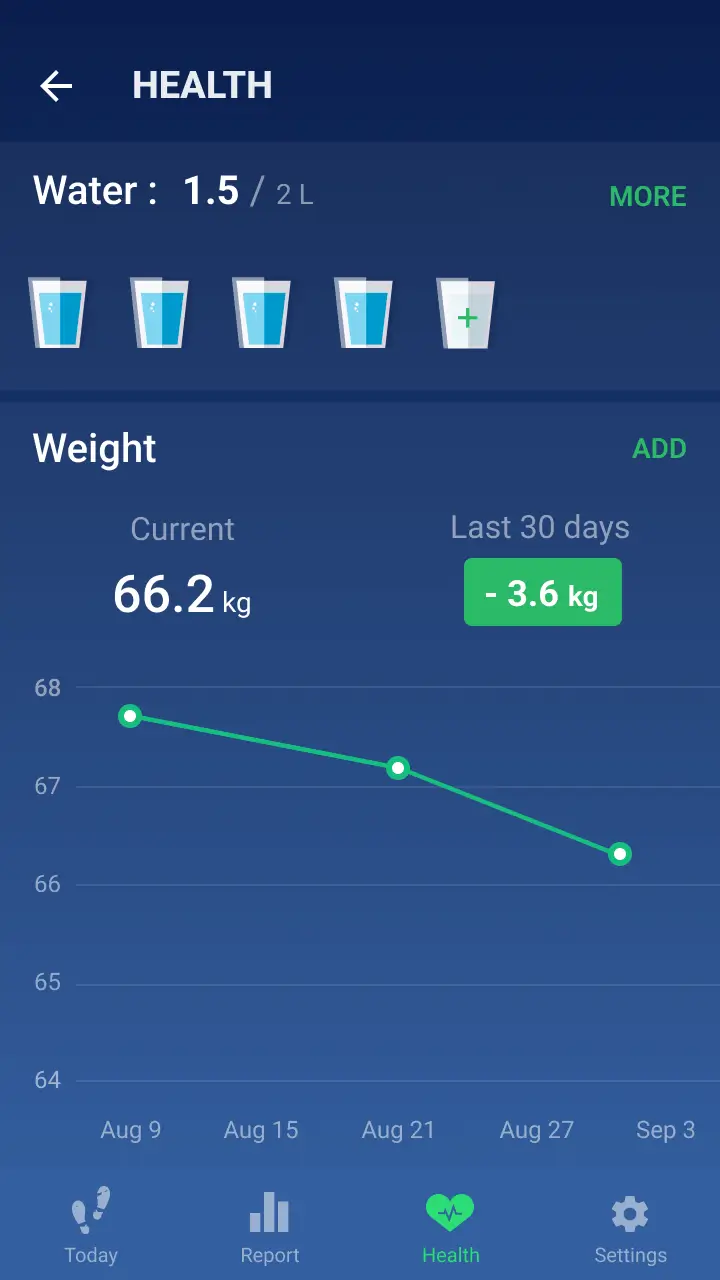720x1280 pixels.
Task: Select the Aug 9 data point on the chart
Action: pos(130,716)
